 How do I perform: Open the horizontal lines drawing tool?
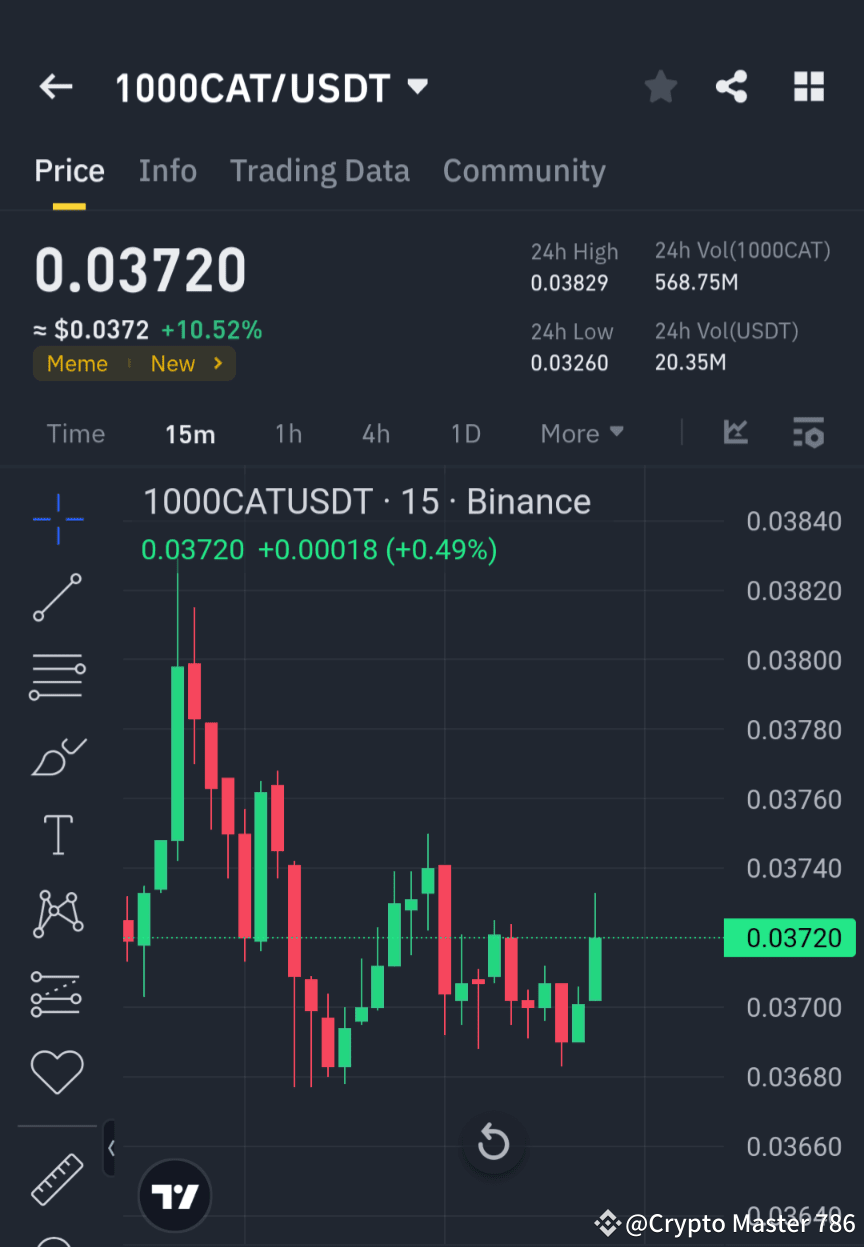[57, 676]
